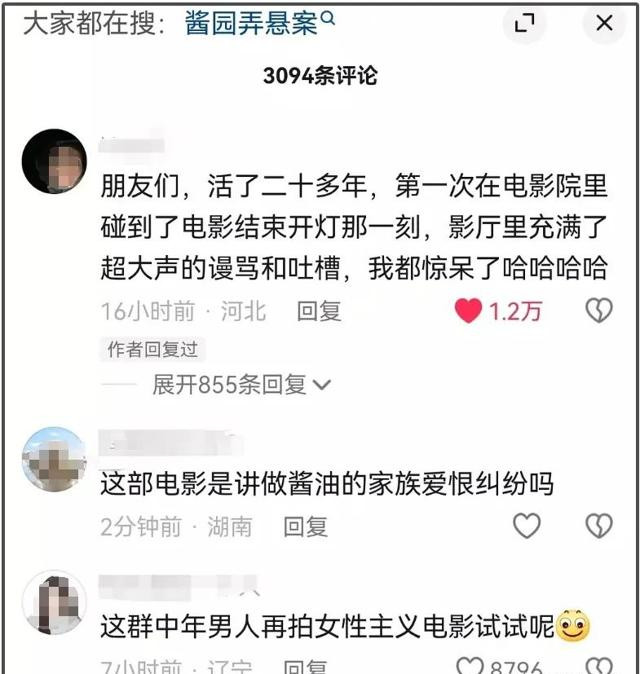Reply to the 湖南 comment
This screenshot has height=674, width=640.
pos(306,525)
